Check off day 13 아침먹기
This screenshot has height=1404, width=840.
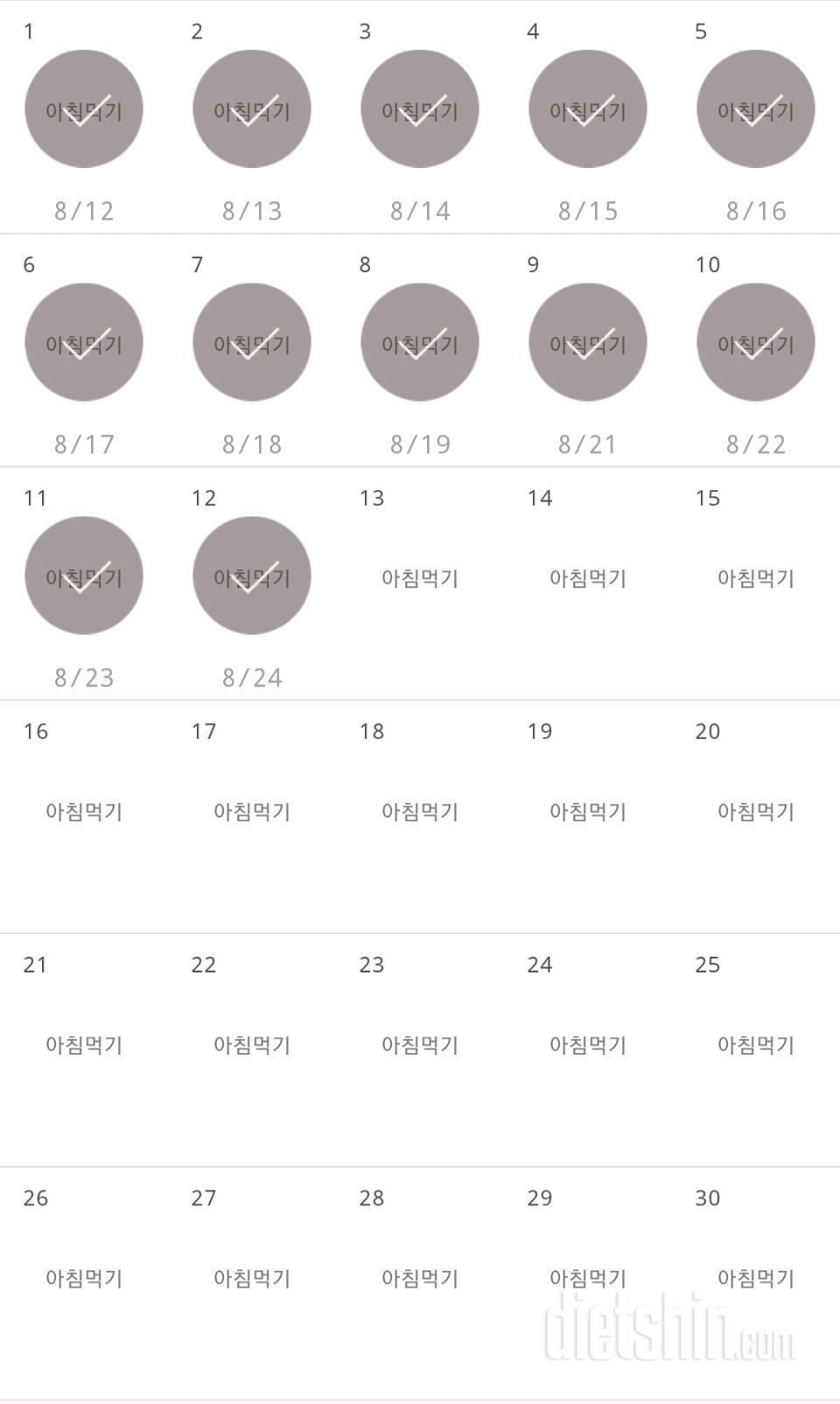[420, 578]
